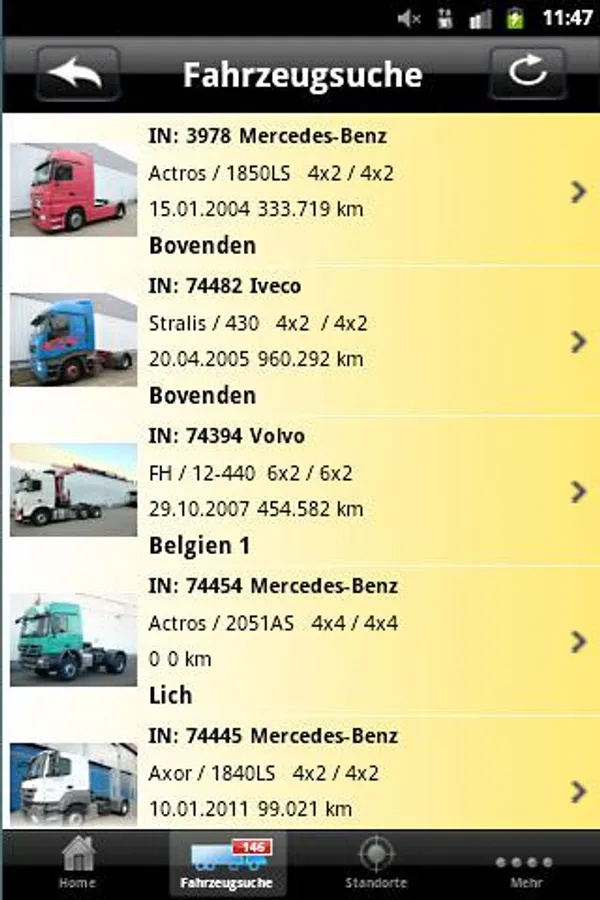
Task: Go back using the arrow button
Action: point(78,74)
